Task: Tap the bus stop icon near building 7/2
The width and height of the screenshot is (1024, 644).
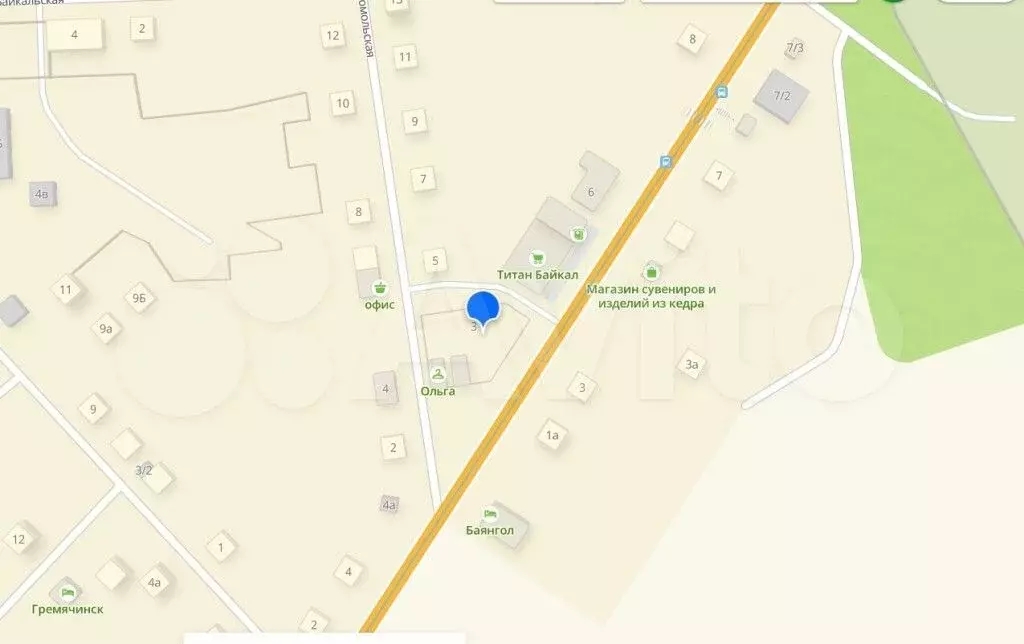Action: [721, 92]
